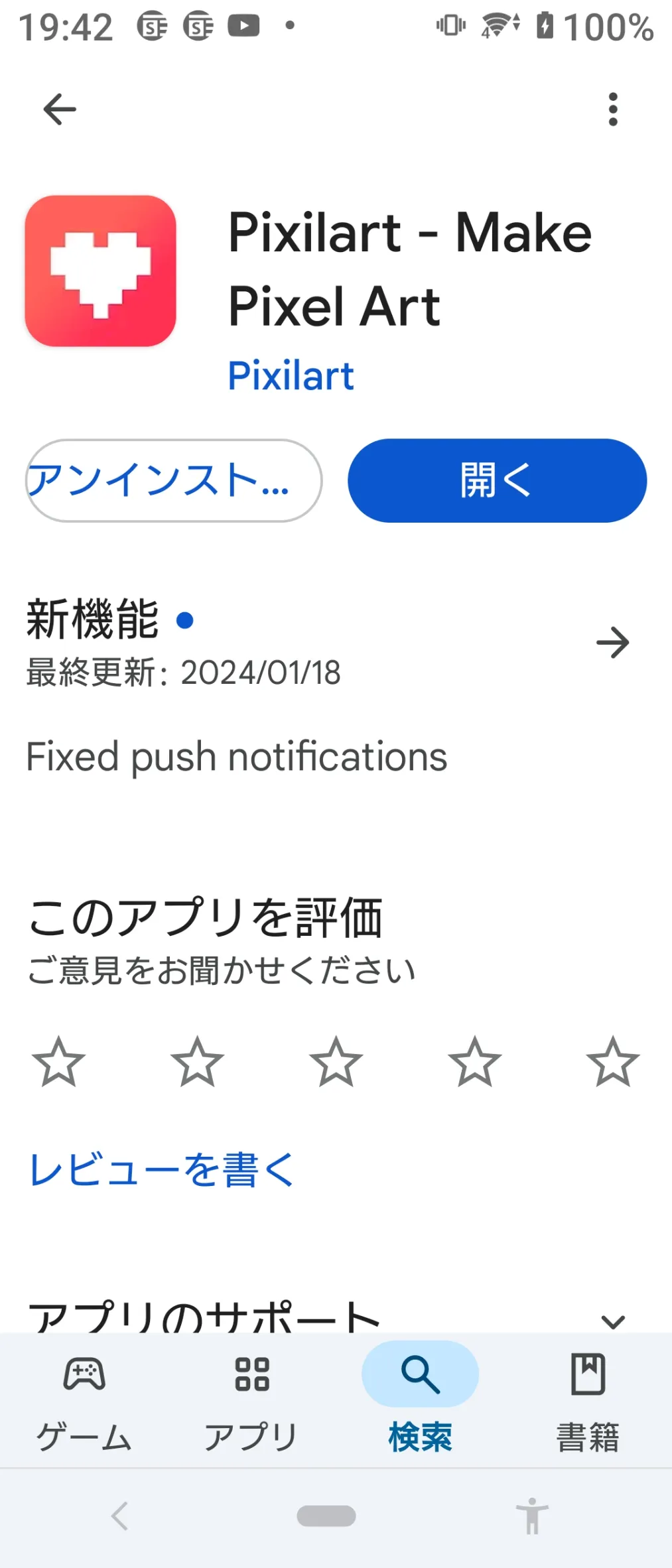Rate the app four stars
Image resolution: width=672 pixels, height=1568 pixels.
click(x=475, y=1062)
